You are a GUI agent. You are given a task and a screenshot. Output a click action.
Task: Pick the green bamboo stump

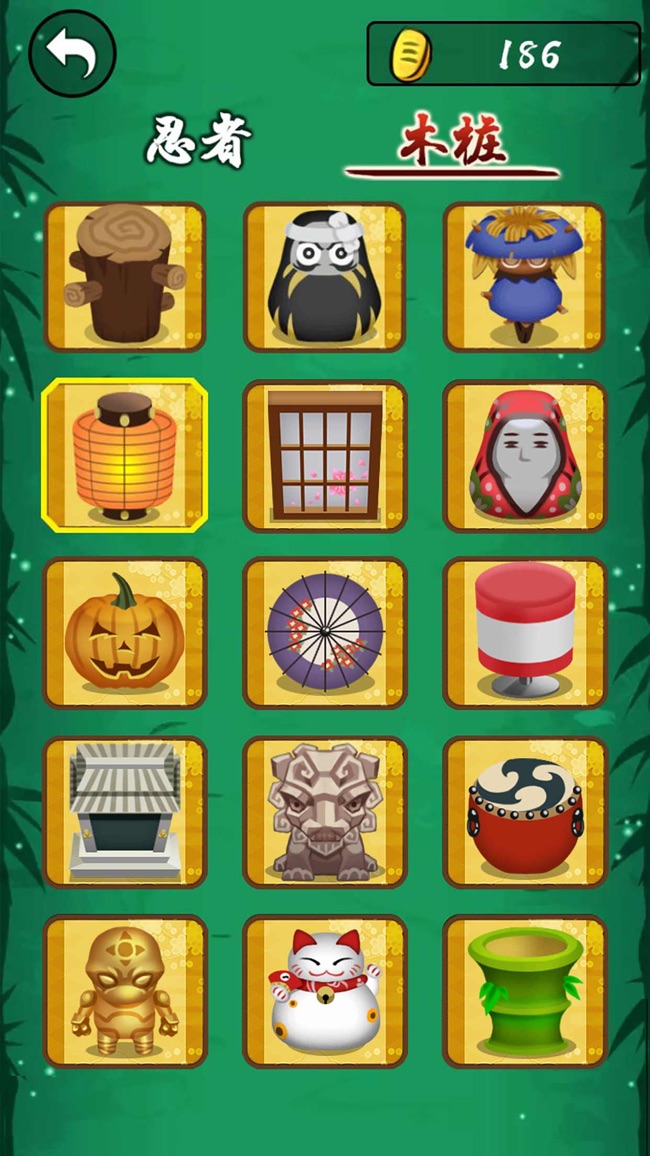pyautogui.click(x=524, y=992)
